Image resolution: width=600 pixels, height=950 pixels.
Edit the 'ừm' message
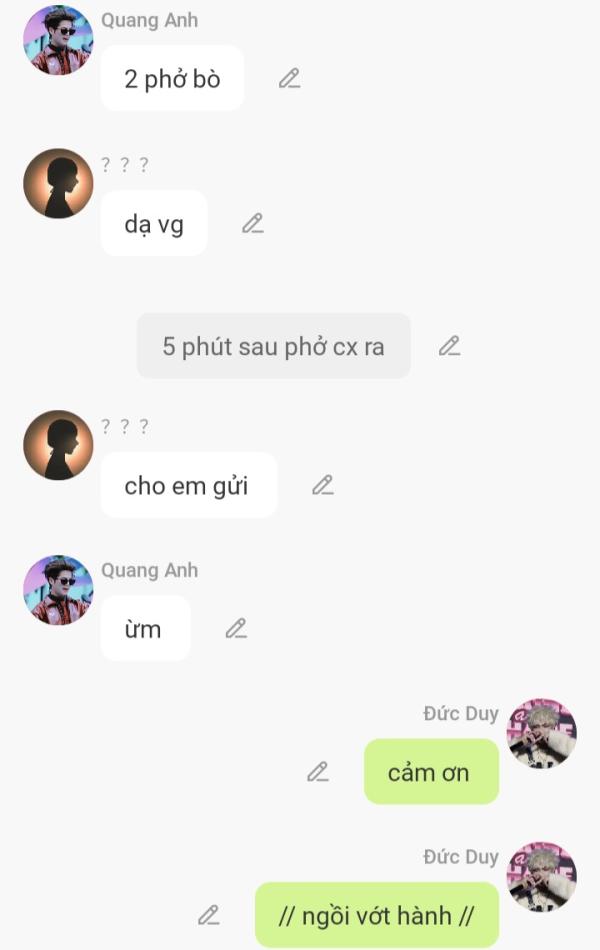[235, 629]
